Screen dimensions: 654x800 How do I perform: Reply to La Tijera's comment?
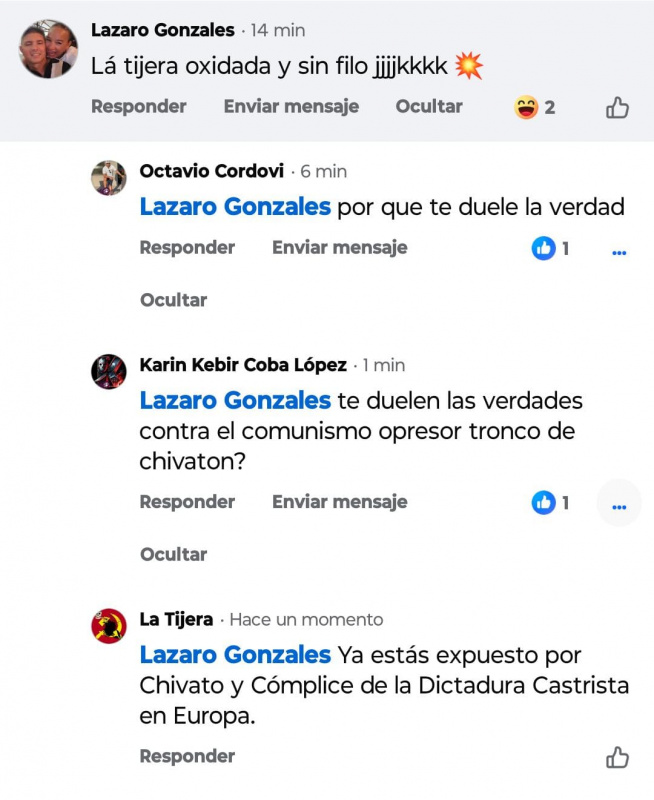[x=187, y=756]
